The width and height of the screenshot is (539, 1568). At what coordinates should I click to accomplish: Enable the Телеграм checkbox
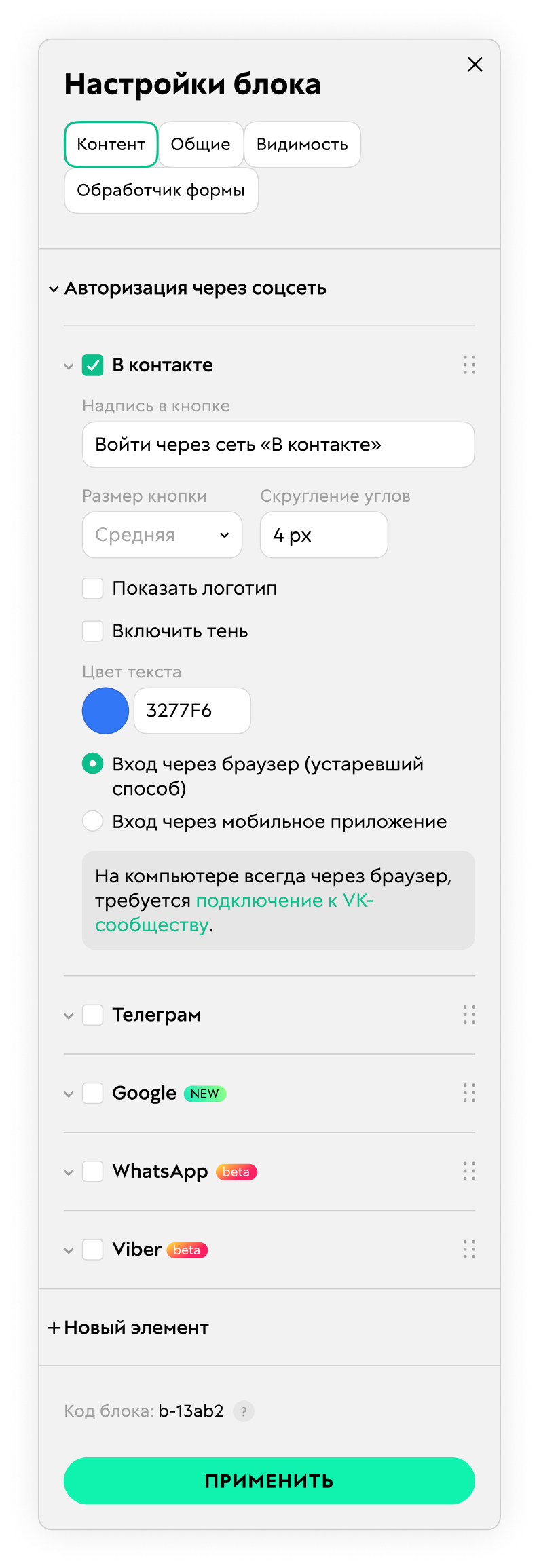coord(93,1015)
